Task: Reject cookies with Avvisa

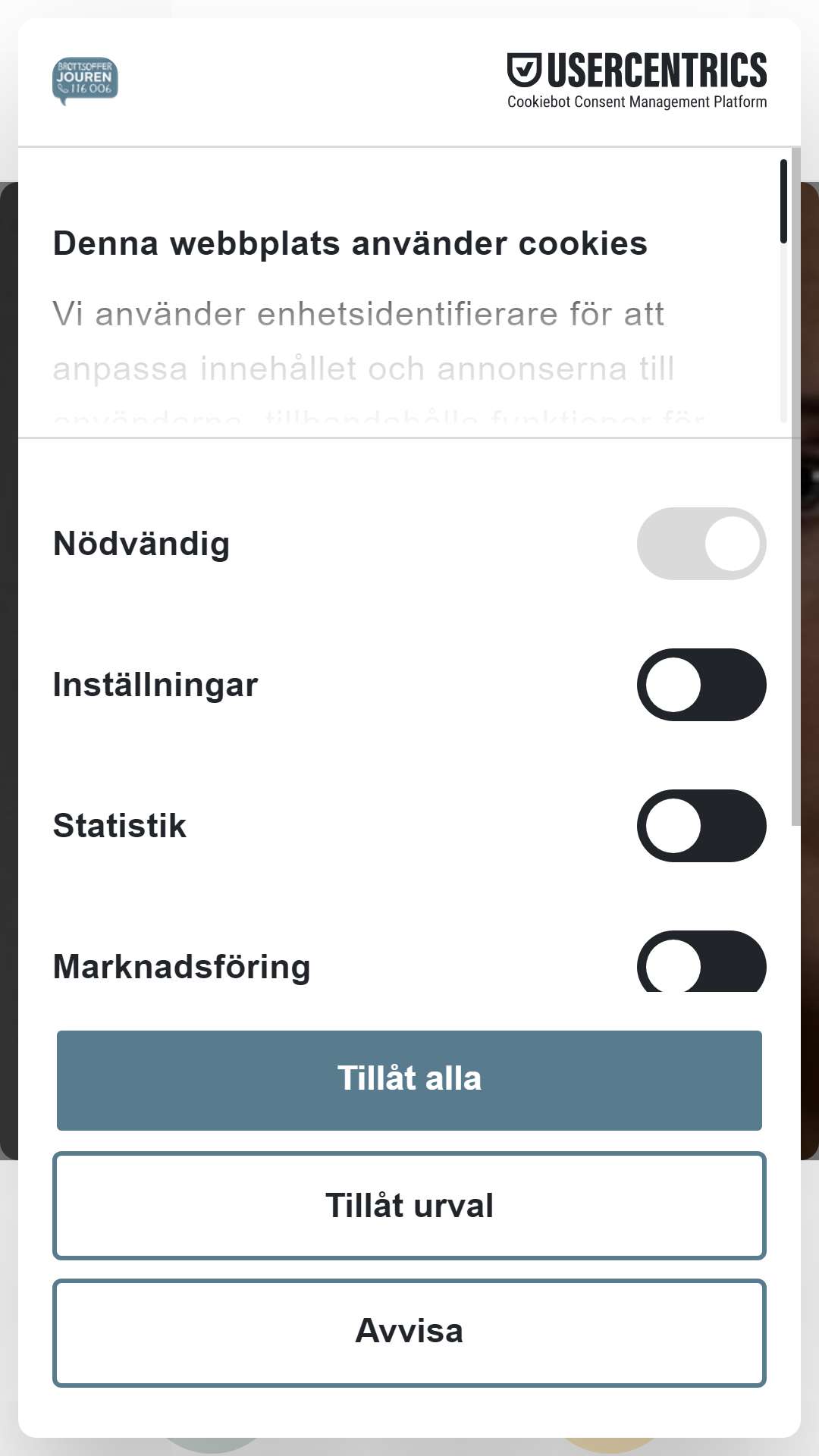Action: 409,1332
